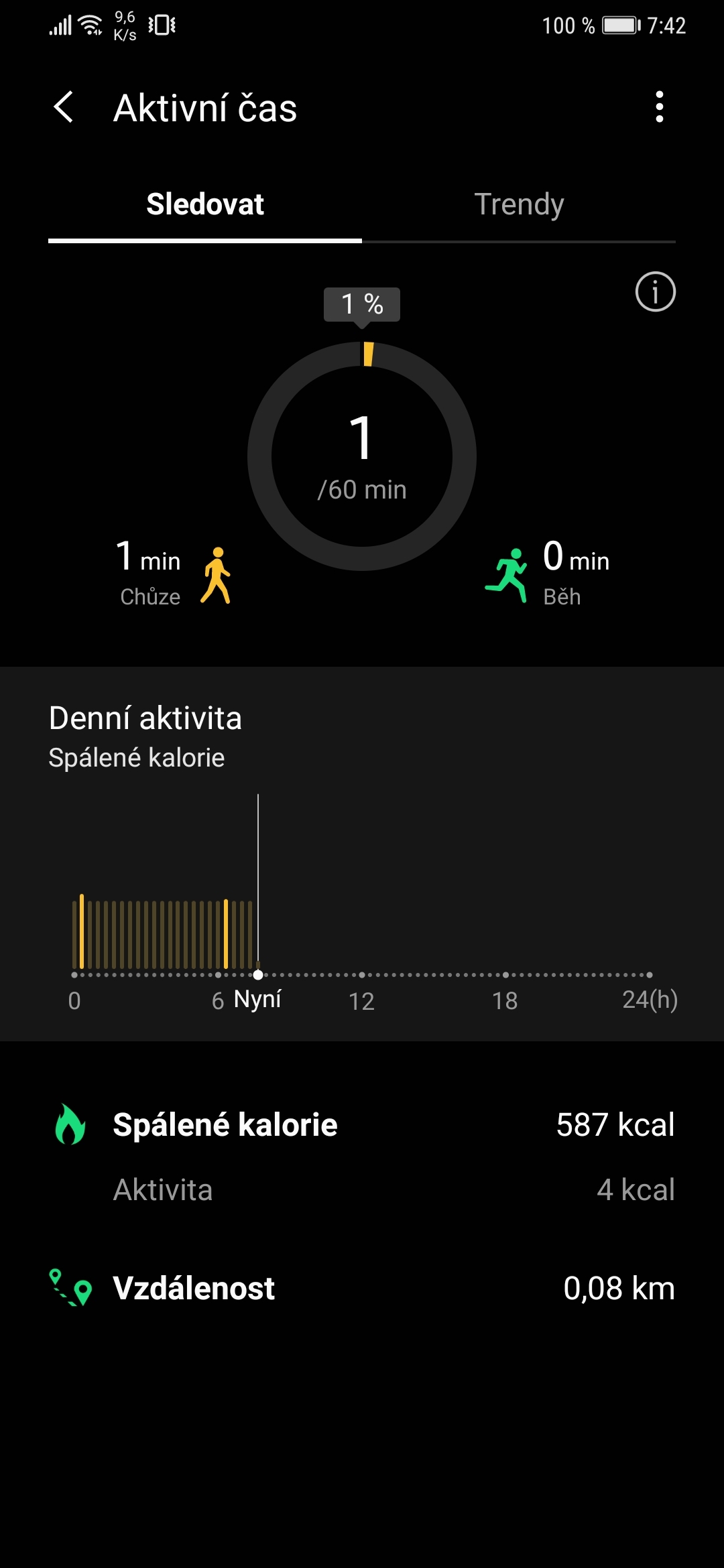This screenshot has width=724, height=1568.
Task: Select the green flame icon next to Spálené kalorie
Action: tap(70, 1125)
